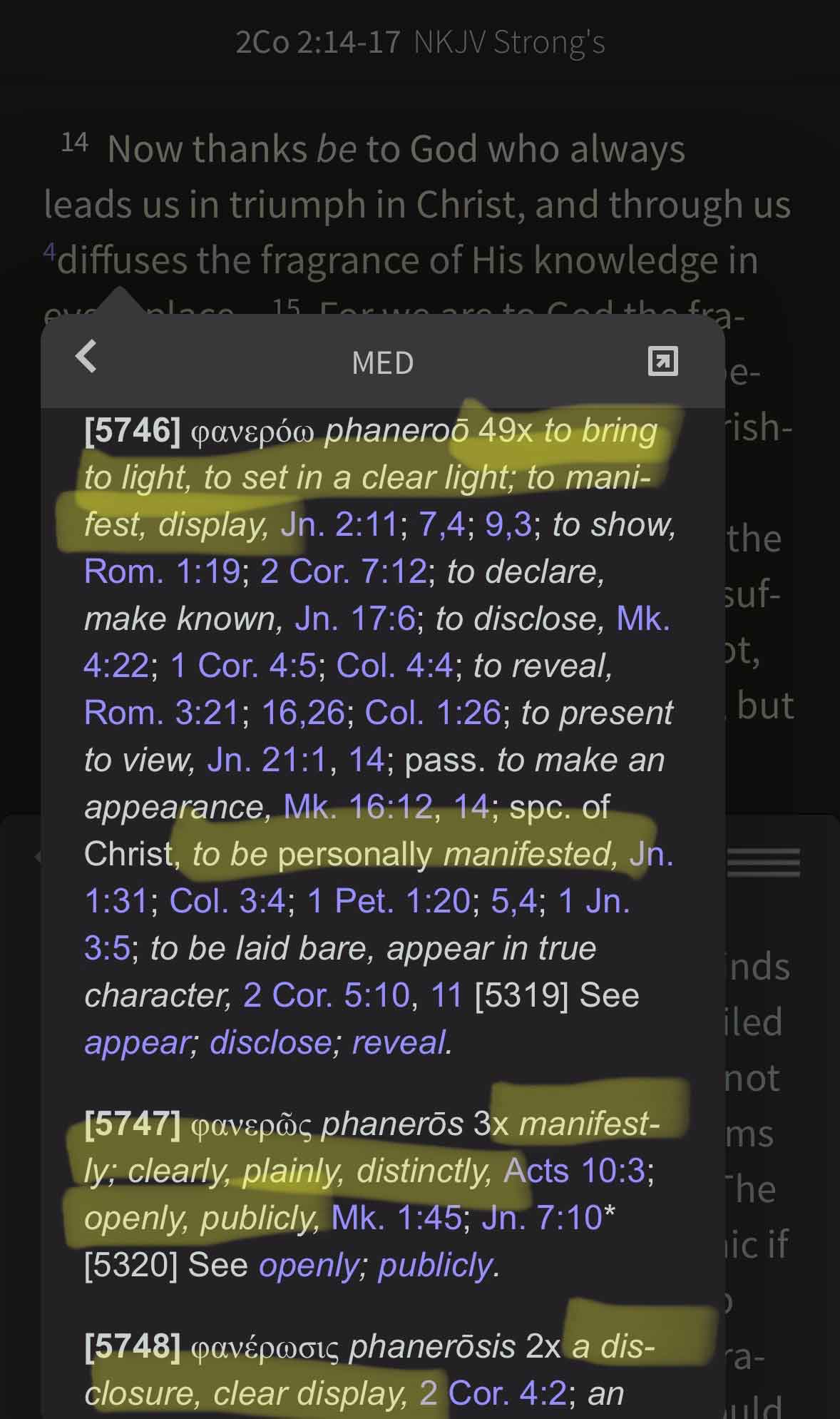Select the NKJV Strong's translation label
The width and height of the screenshot is (840, 1419).
pos(510,42)
